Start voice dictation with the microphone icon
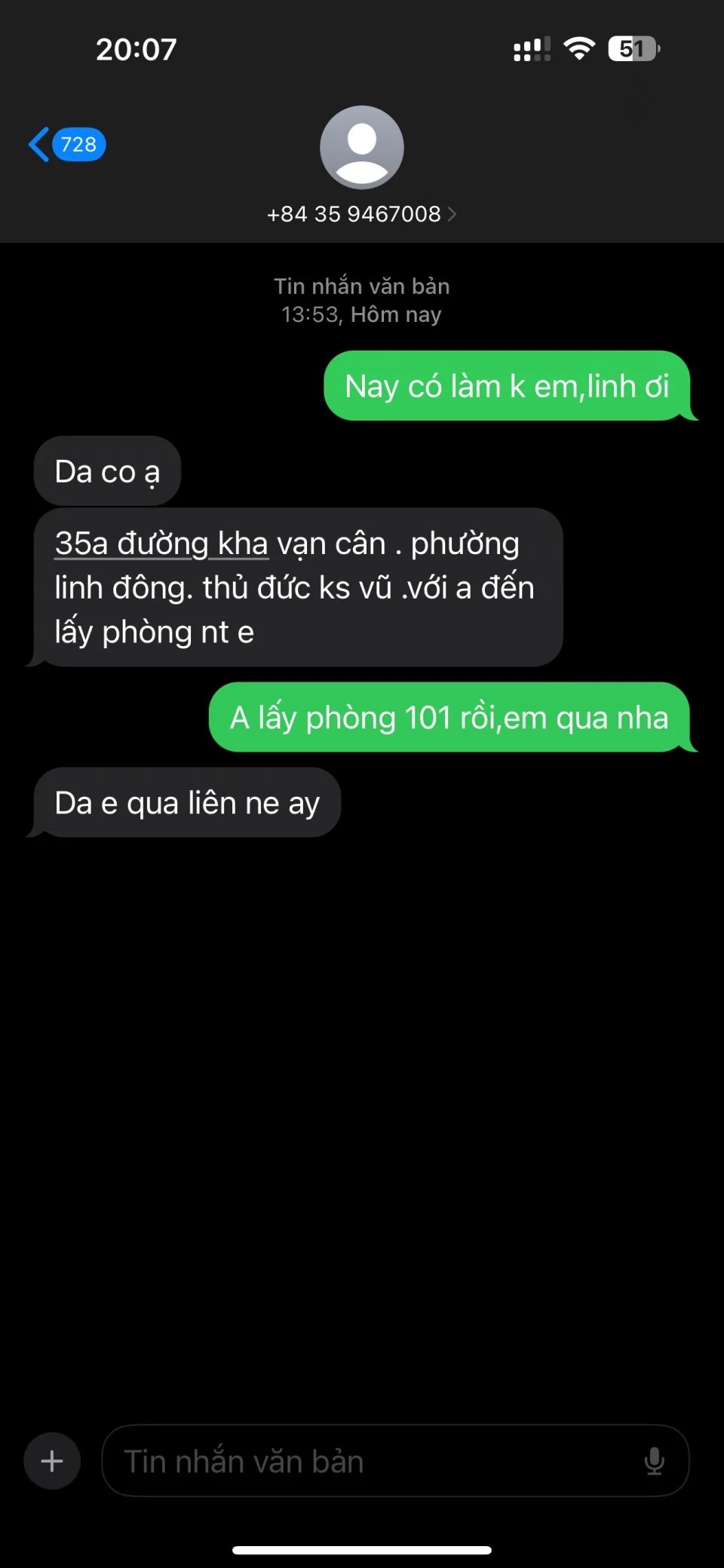 (x=654, y=1461)
